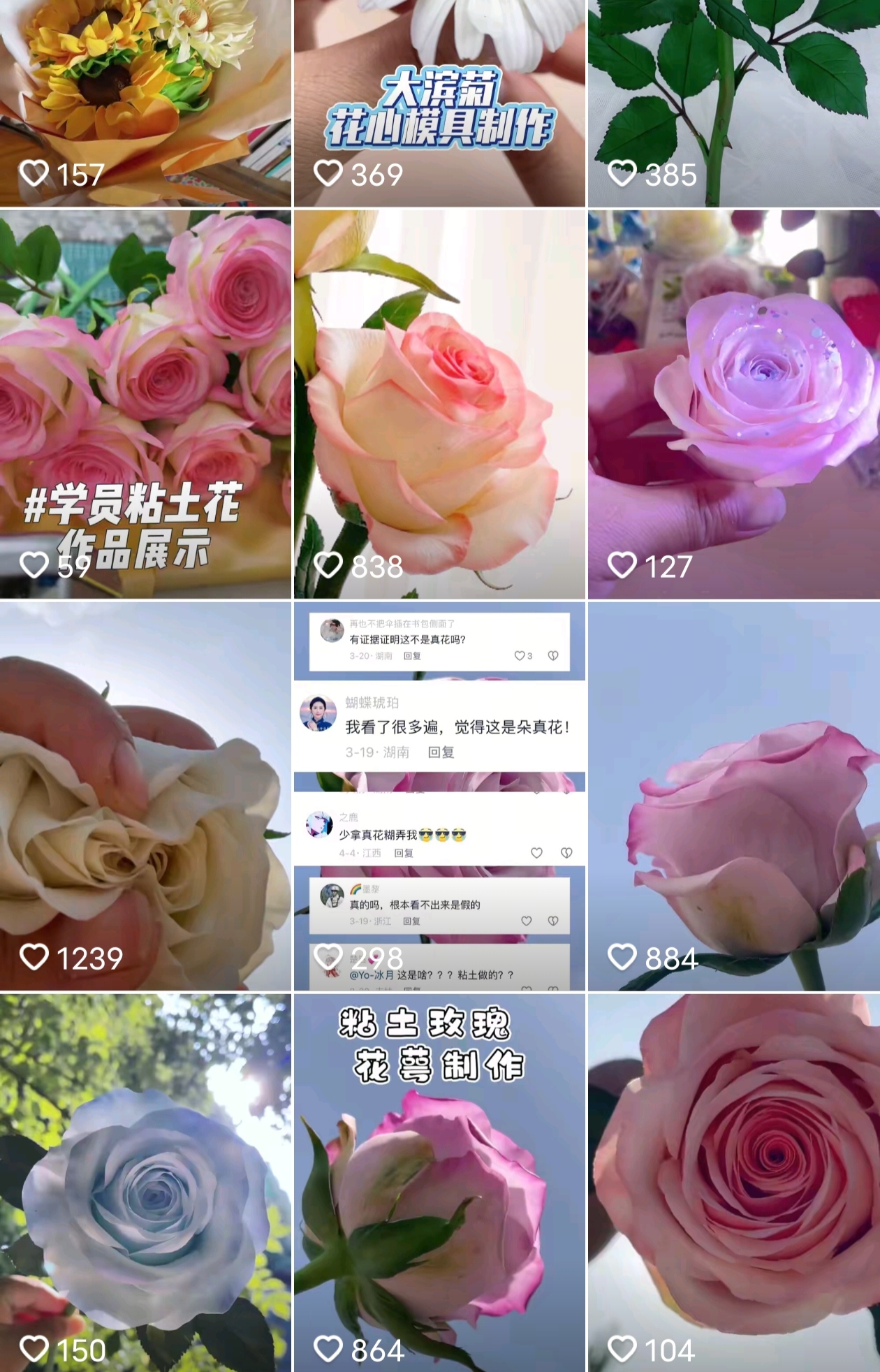Open the pink rose video with 884 likes

point(733,796)
